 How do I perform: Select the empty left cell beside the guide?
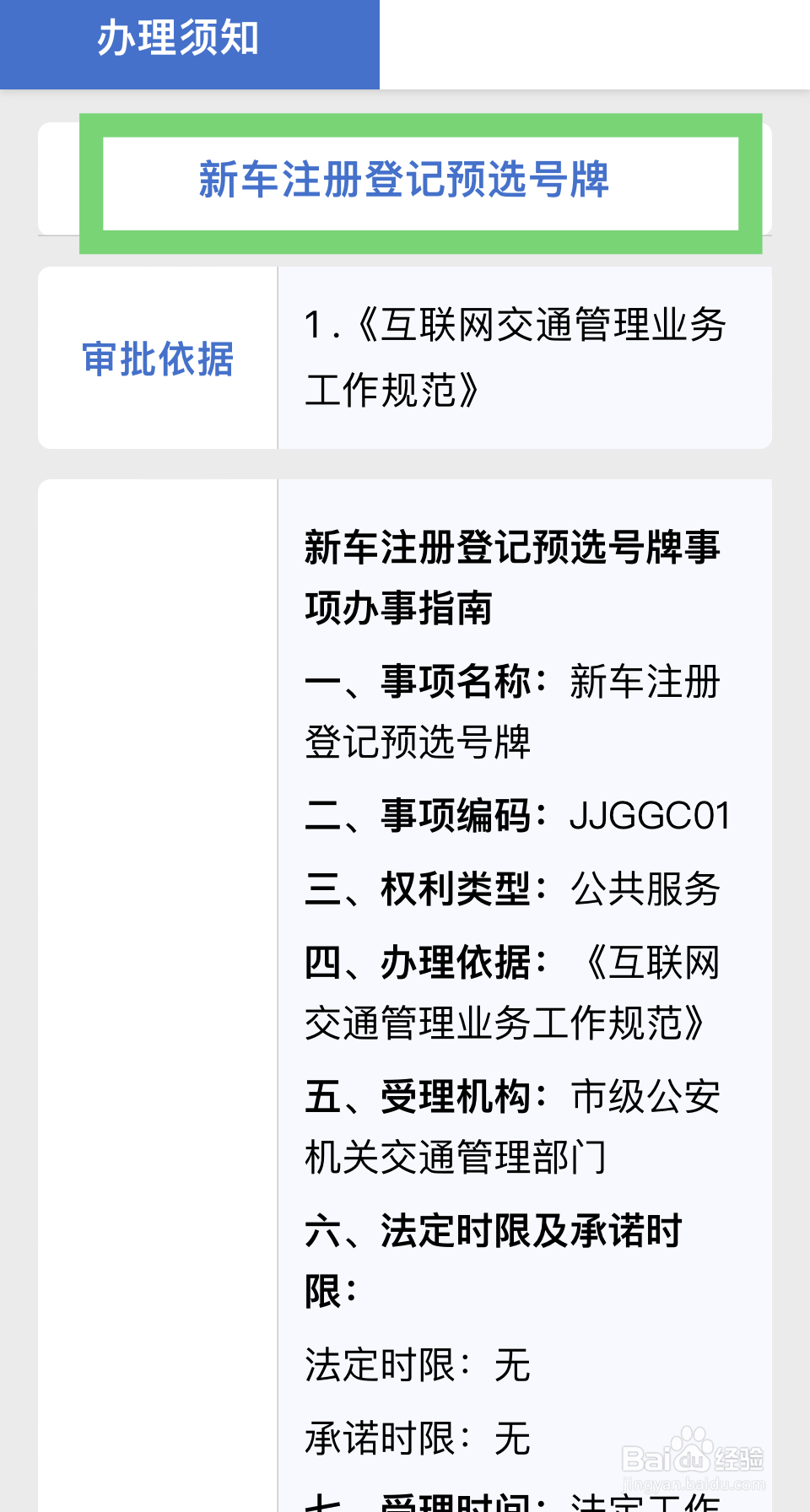tap(156, 928)
